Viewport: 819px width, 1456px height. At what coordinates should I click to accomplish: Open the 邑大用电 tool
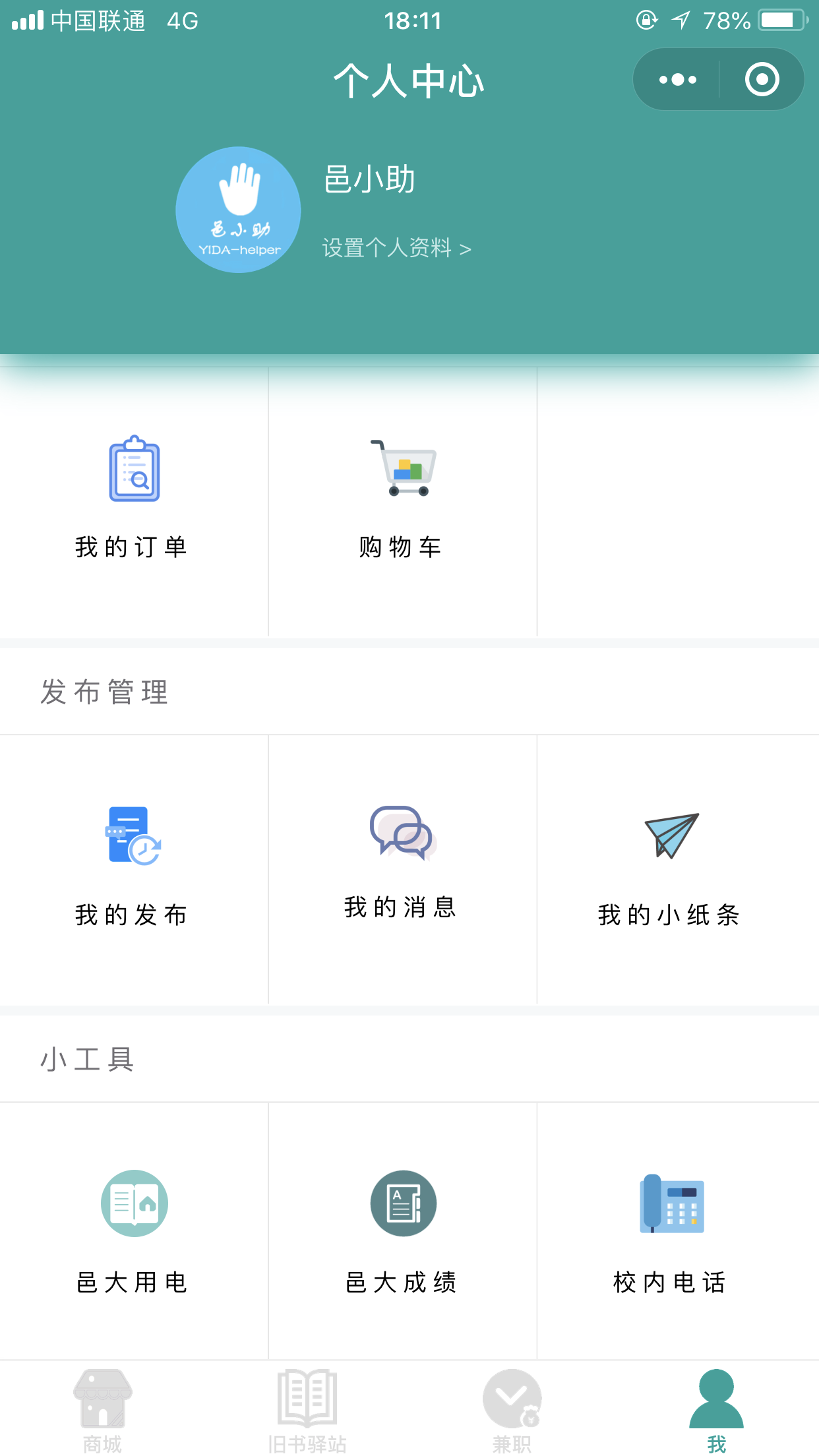click(x=134, y=1230)
